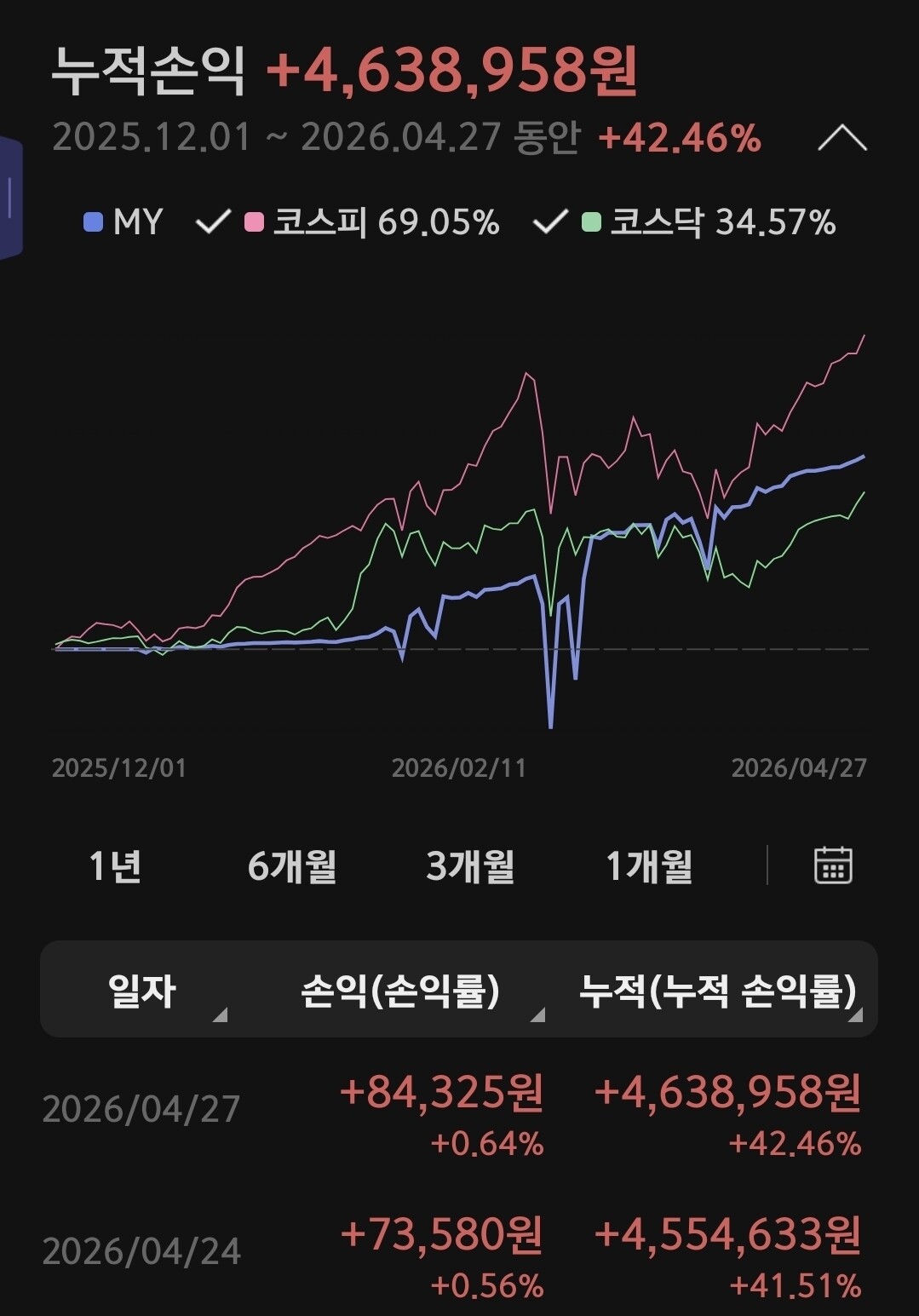Show the 1개월 period
Screen dimensions: 919x1316
tap(649, 866)
